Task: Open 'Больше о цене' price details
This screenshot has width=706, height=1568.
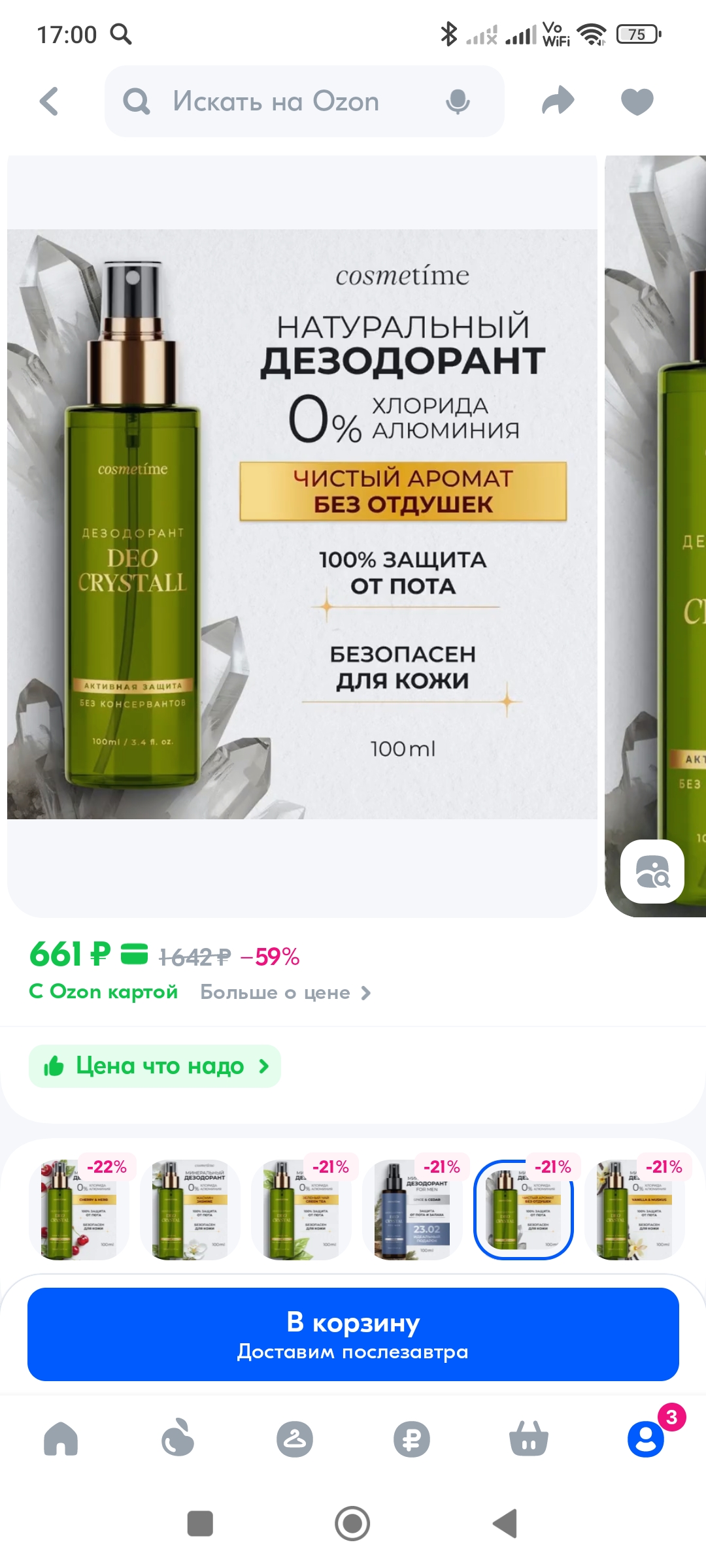Action: click(x=286, y=992)
